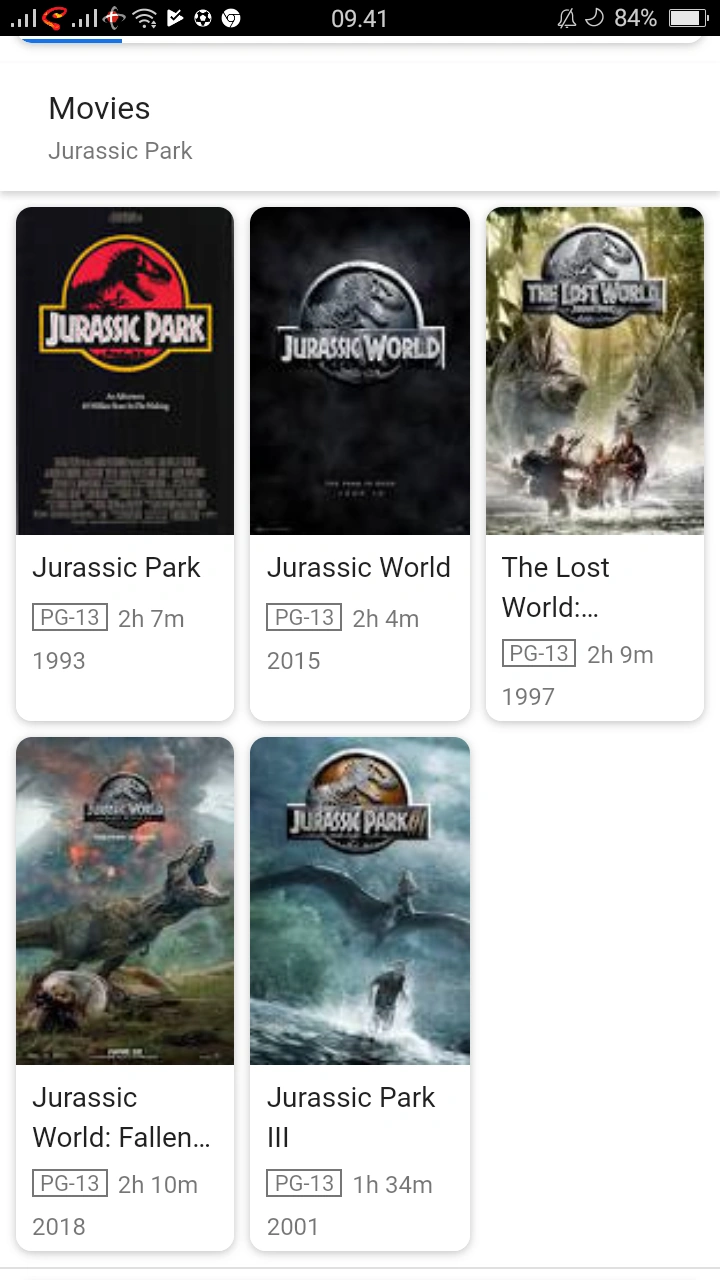
Task: Click the Movies heading text
Action: point(99,108)
